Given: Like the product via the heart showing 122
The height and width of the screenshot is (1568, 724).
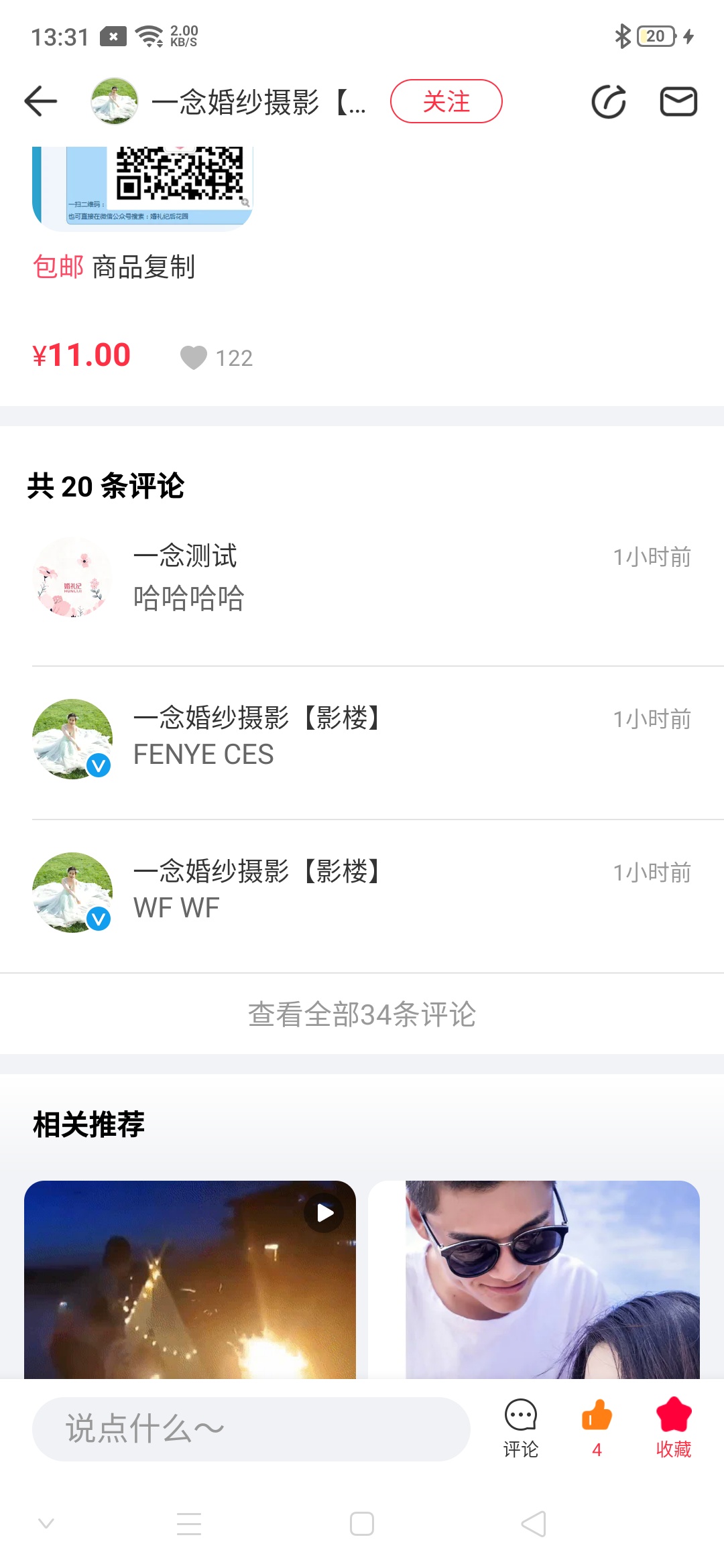Looking at the screenshot, I should (194, 358).
